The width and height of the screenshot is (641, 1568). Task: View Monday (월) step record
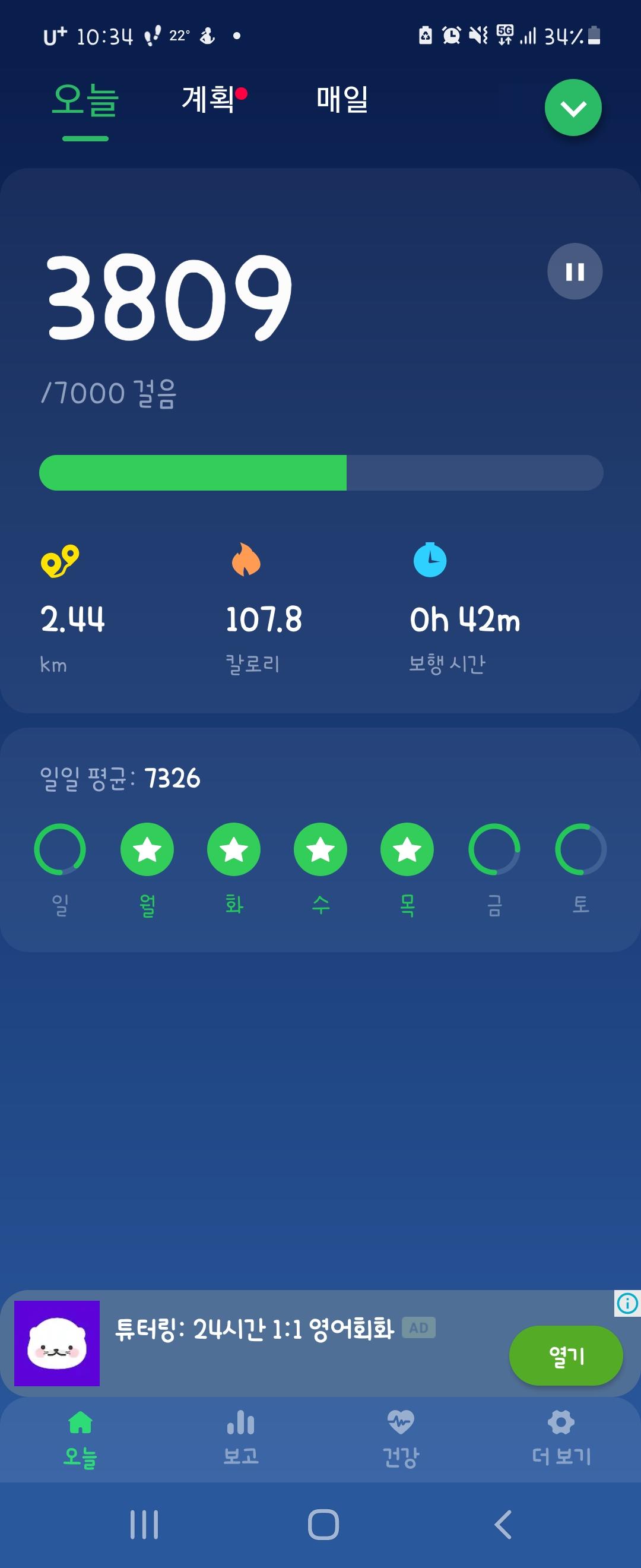(x=147, y=849)
